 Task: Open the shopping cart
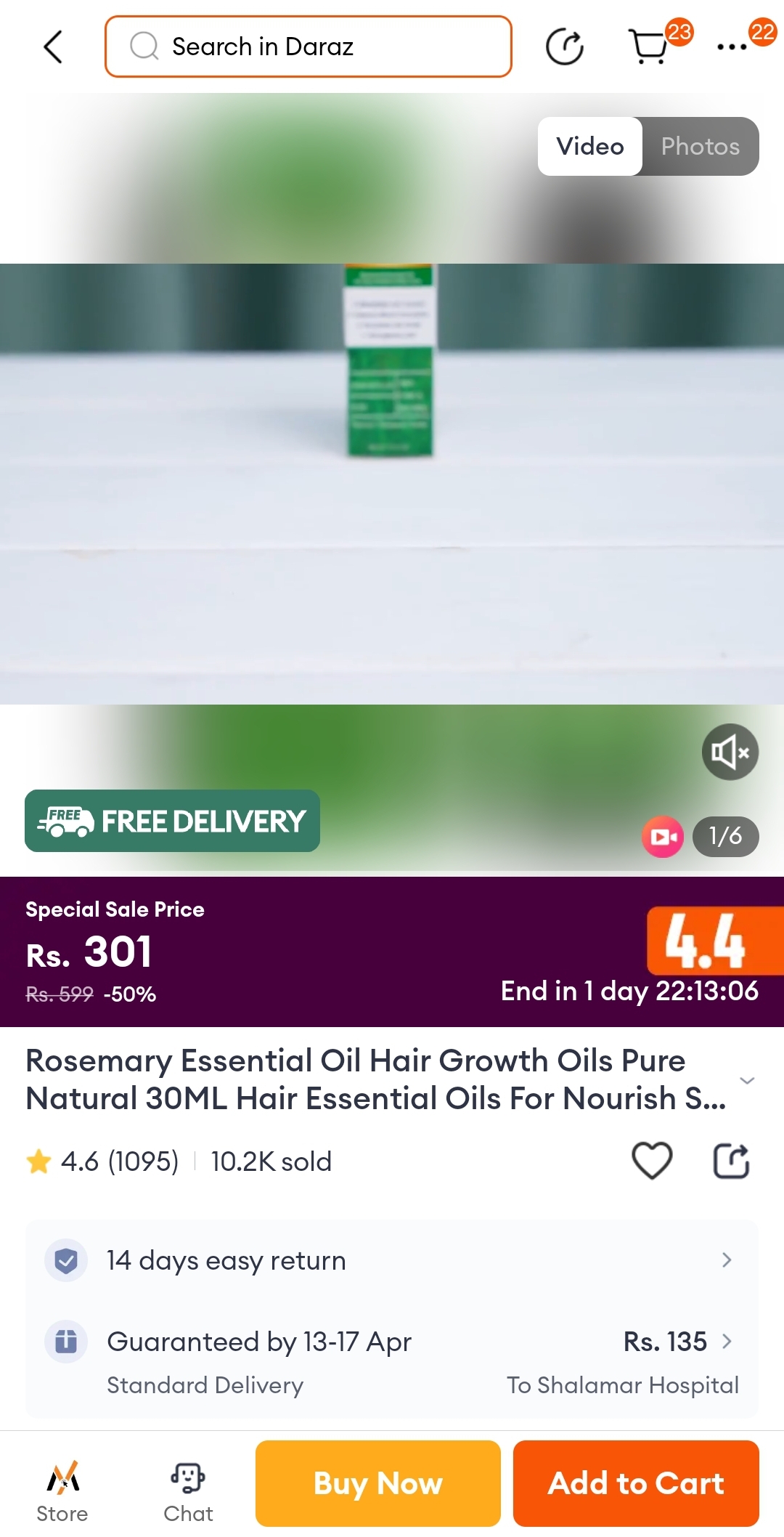pyautogui.click(x=648, y=47)
